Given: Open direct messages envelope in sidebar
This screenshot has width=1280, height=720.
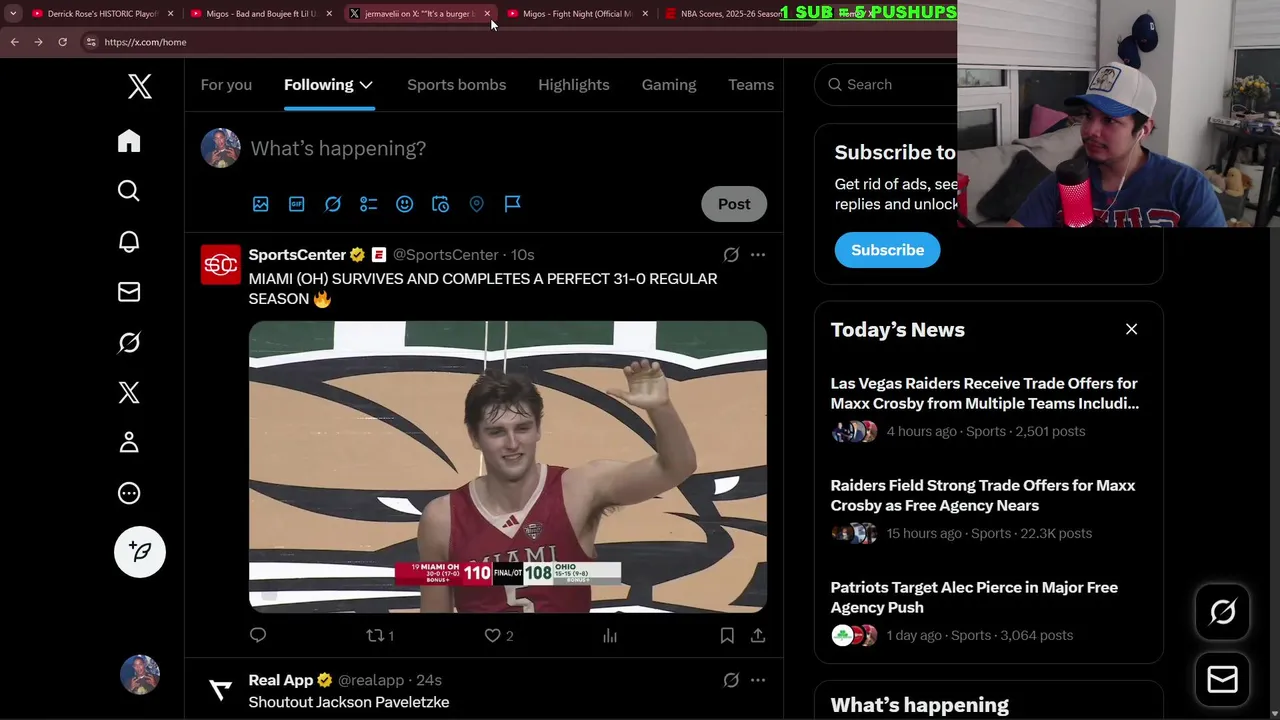Looking at the screenshot, I should pyautogui.click(x=129, y=292).
